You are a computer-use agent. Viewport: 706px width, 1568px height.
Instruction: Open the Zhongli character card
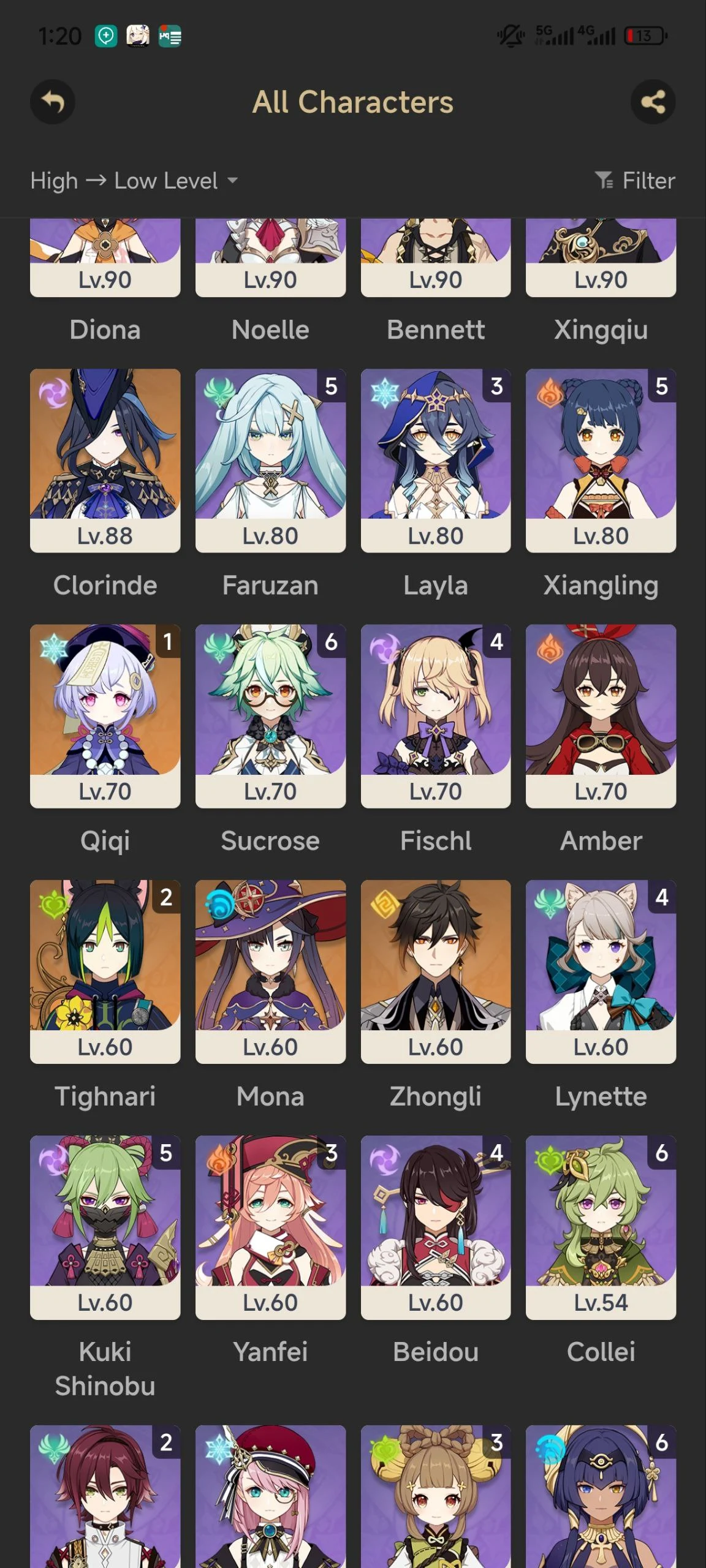pos(436,971)
